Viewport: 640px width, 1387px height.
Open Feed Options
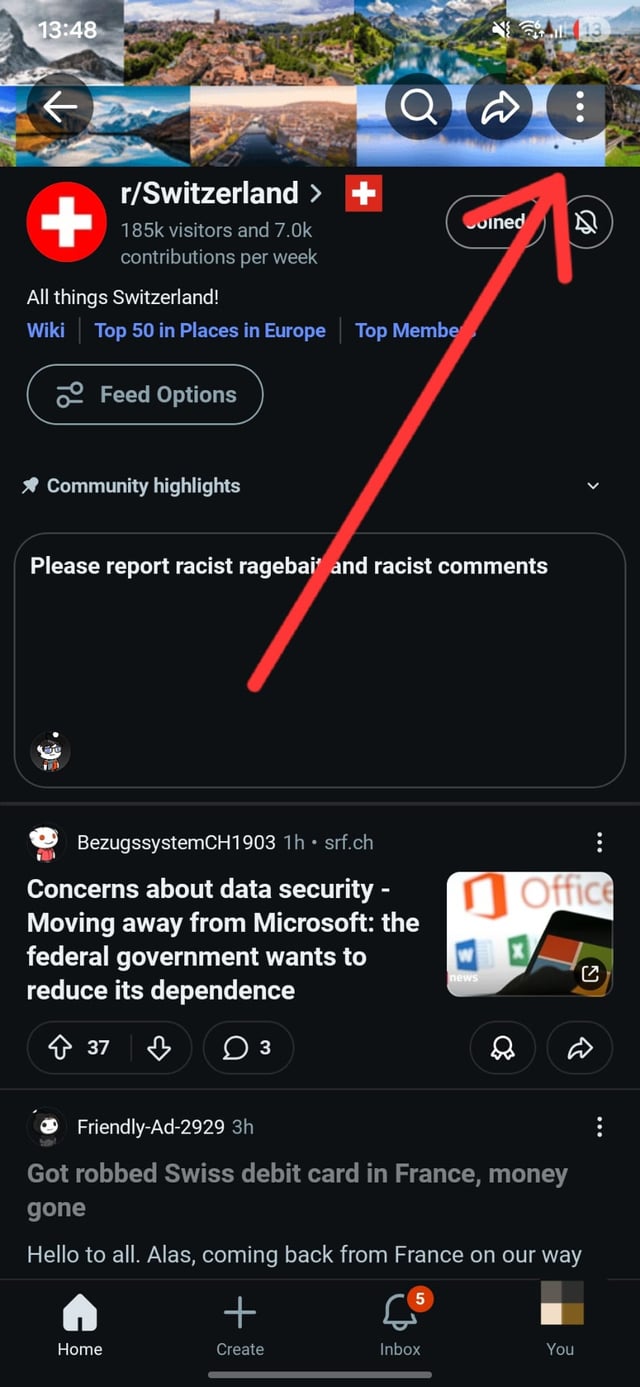pyautogui.click(x=145, y=395)
